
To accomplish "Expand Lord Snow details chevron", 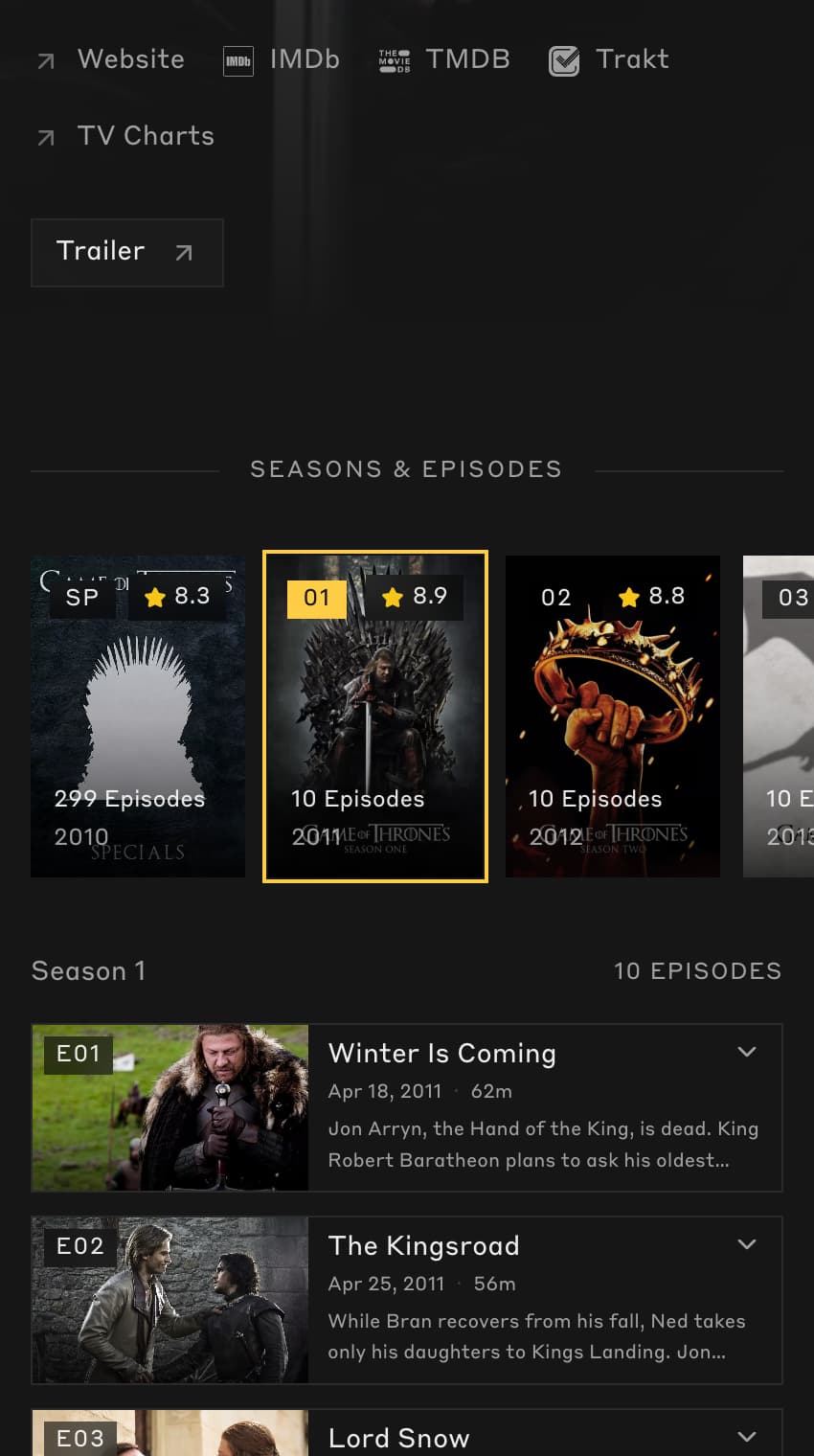I will point(747,1437).
